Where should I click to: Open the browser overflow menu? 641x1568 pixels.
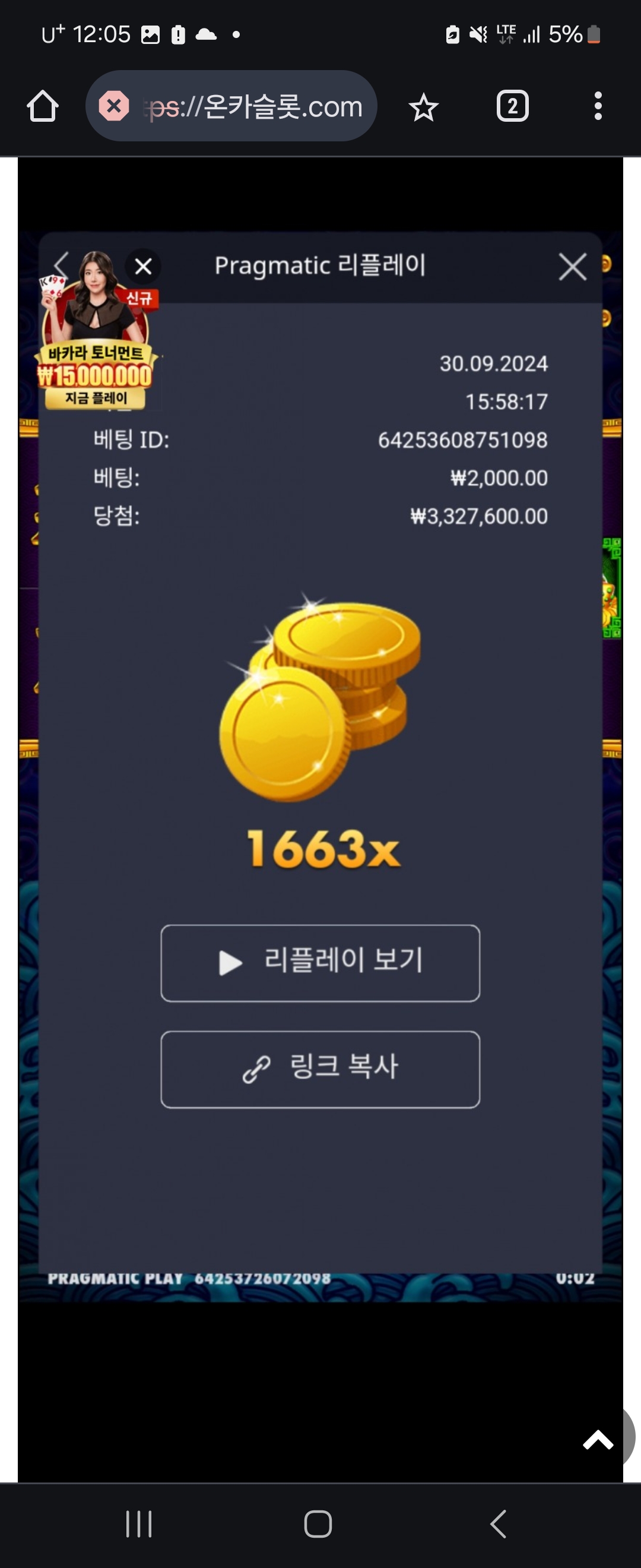click(598, 106)
